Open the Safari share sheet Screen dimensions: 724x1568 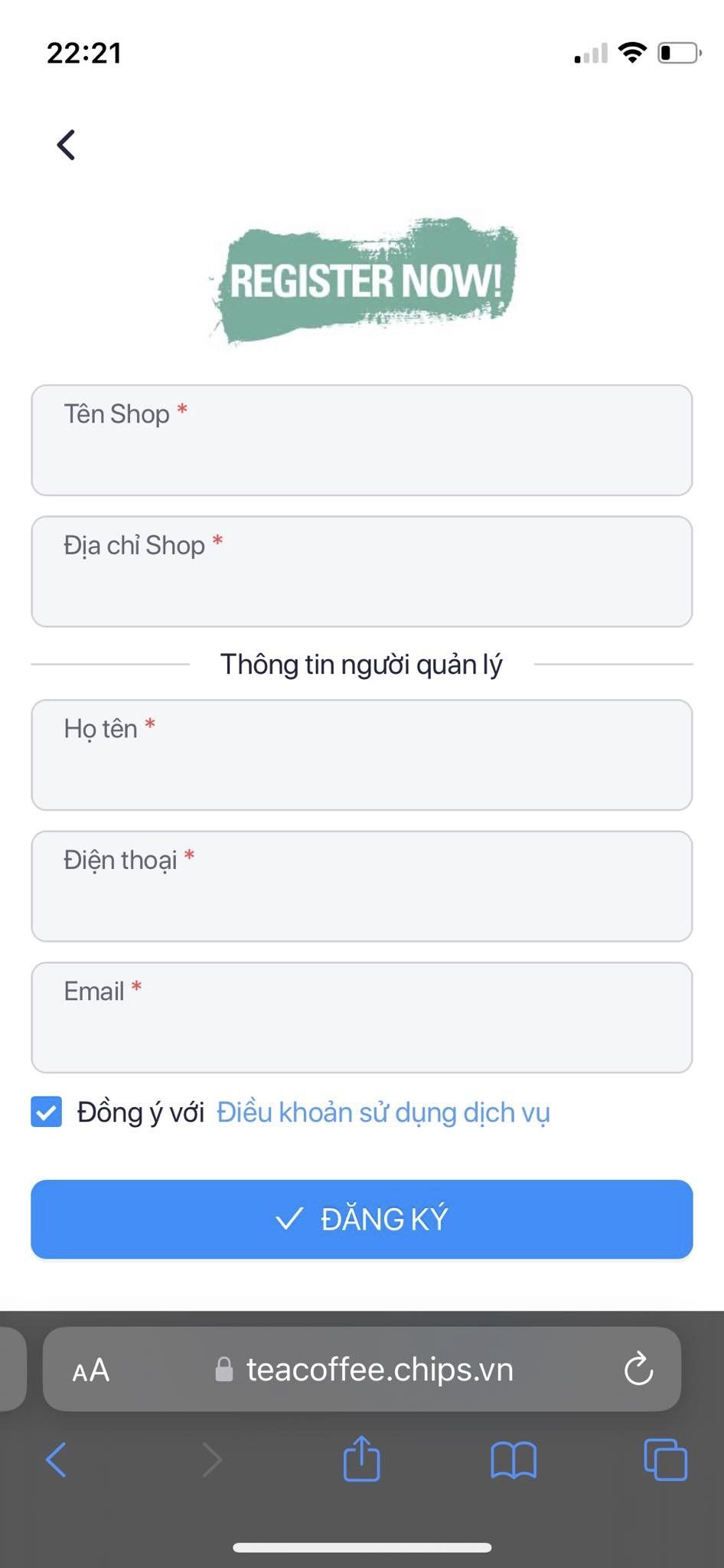tap(361, 1458)
